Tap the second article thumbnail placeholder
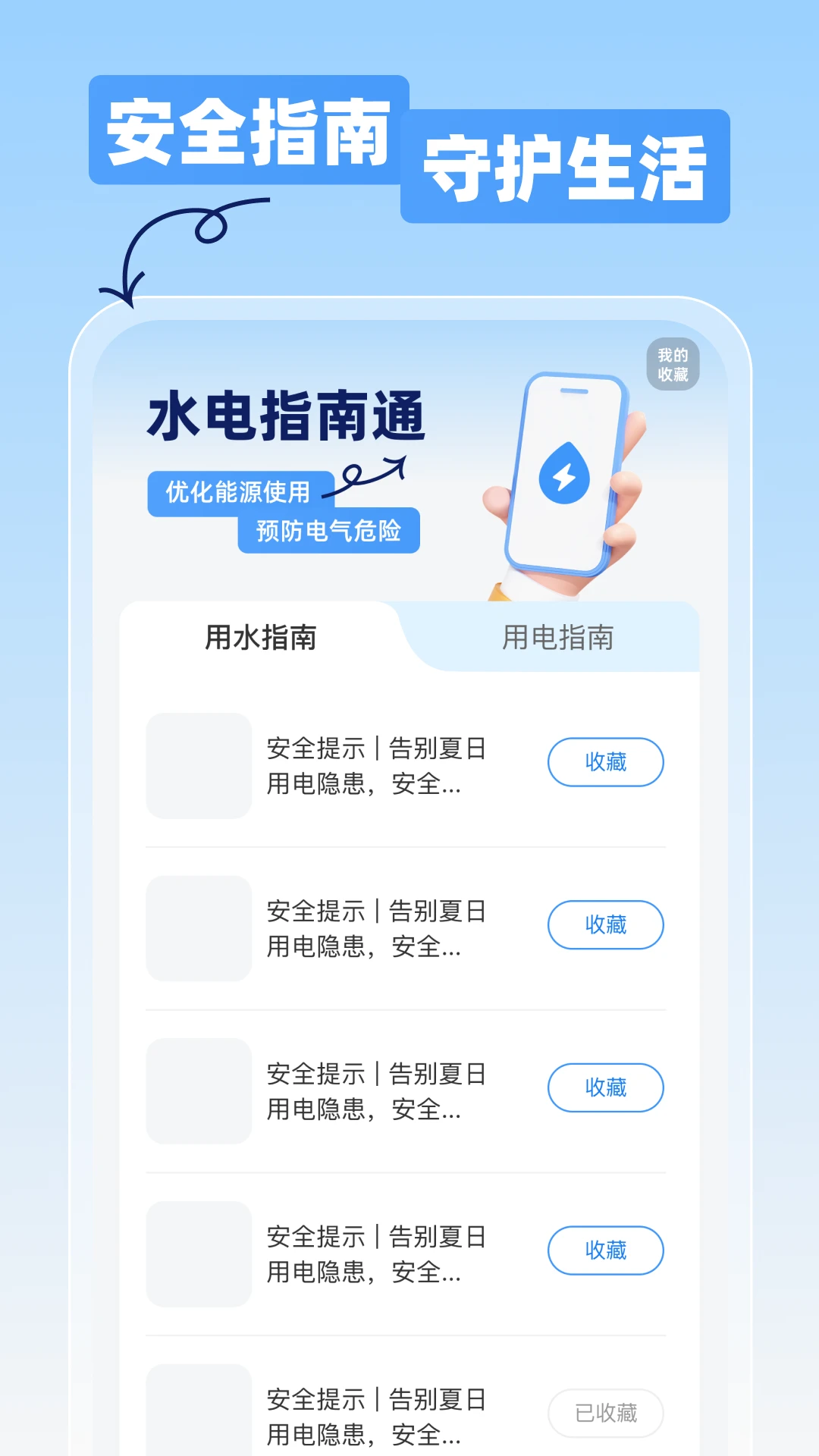Screen dimensions: 819x1456 (x=198, y=929)
